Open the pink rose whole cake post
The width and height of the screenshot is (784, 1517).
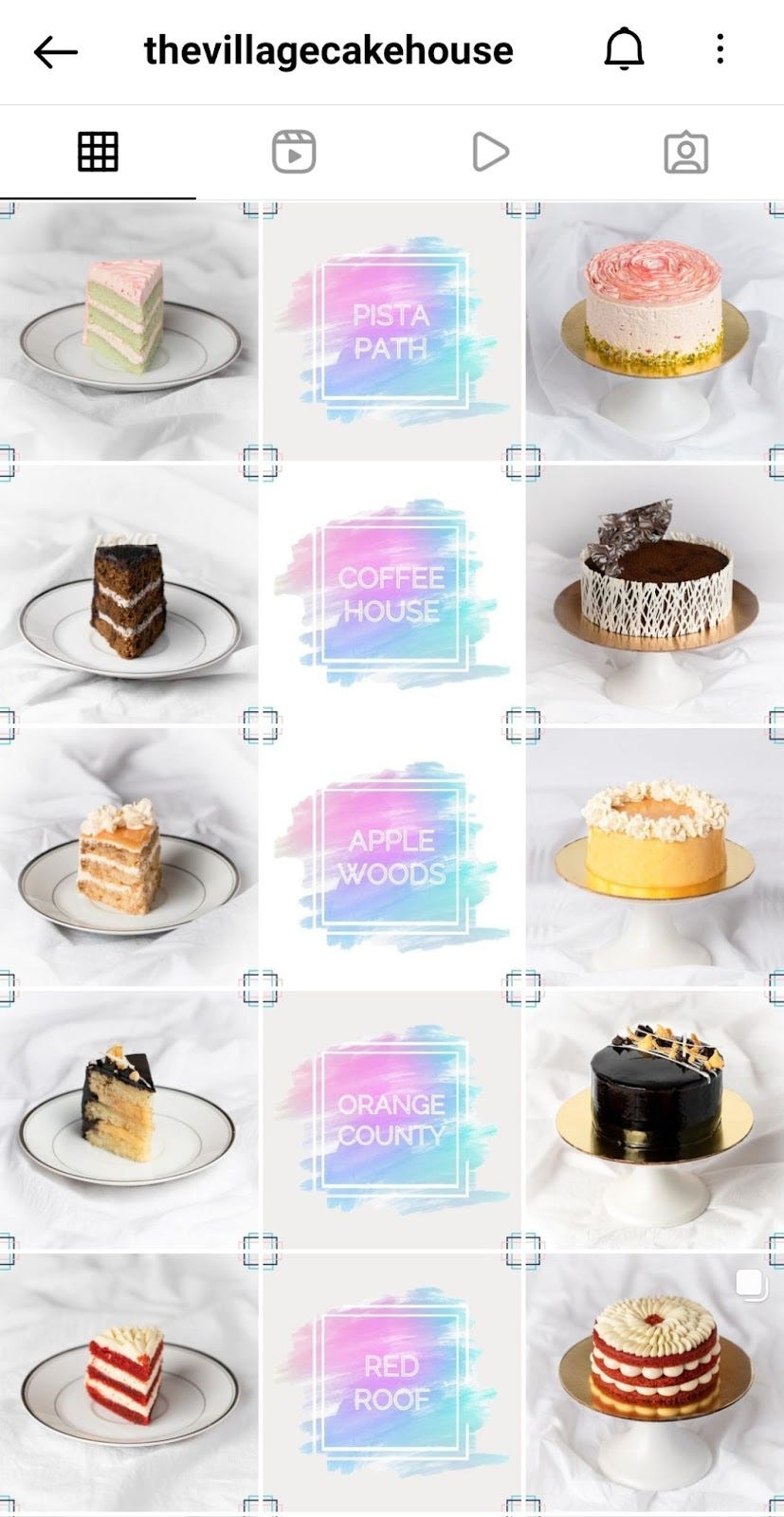click(x=654, y=332)
